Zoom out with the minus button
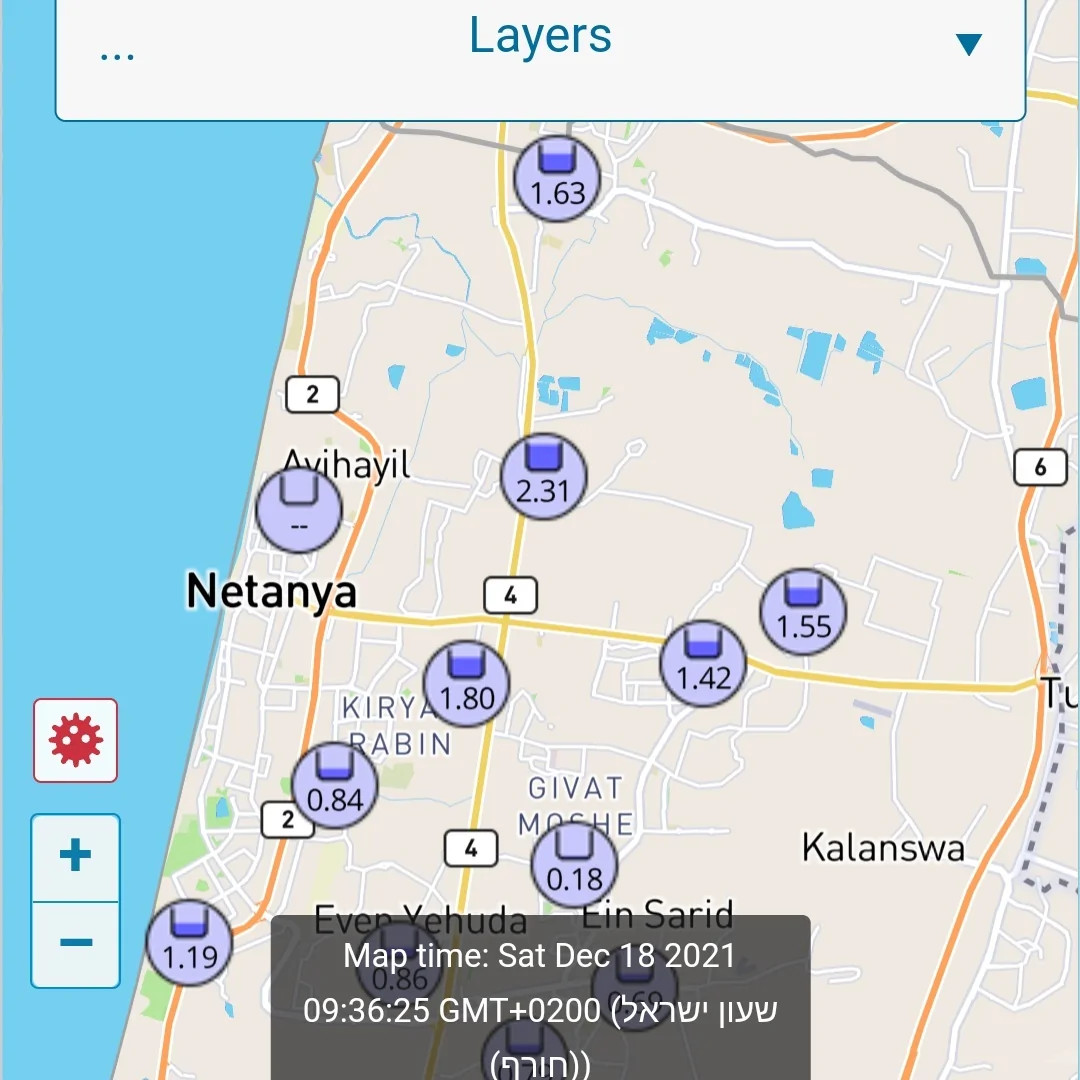This screenshot has width=1080, height=1080. 76,943
